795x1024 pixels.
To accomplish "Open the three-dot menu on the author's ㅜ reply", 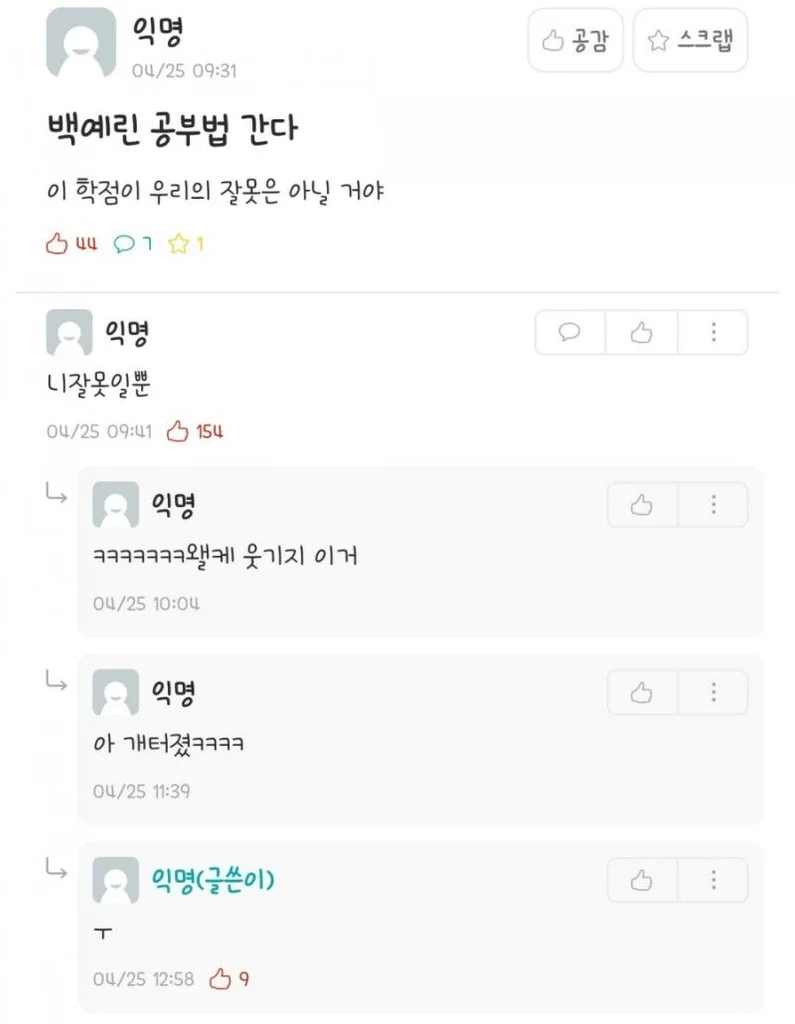I will pyautogui.click(x=712, y=880).
